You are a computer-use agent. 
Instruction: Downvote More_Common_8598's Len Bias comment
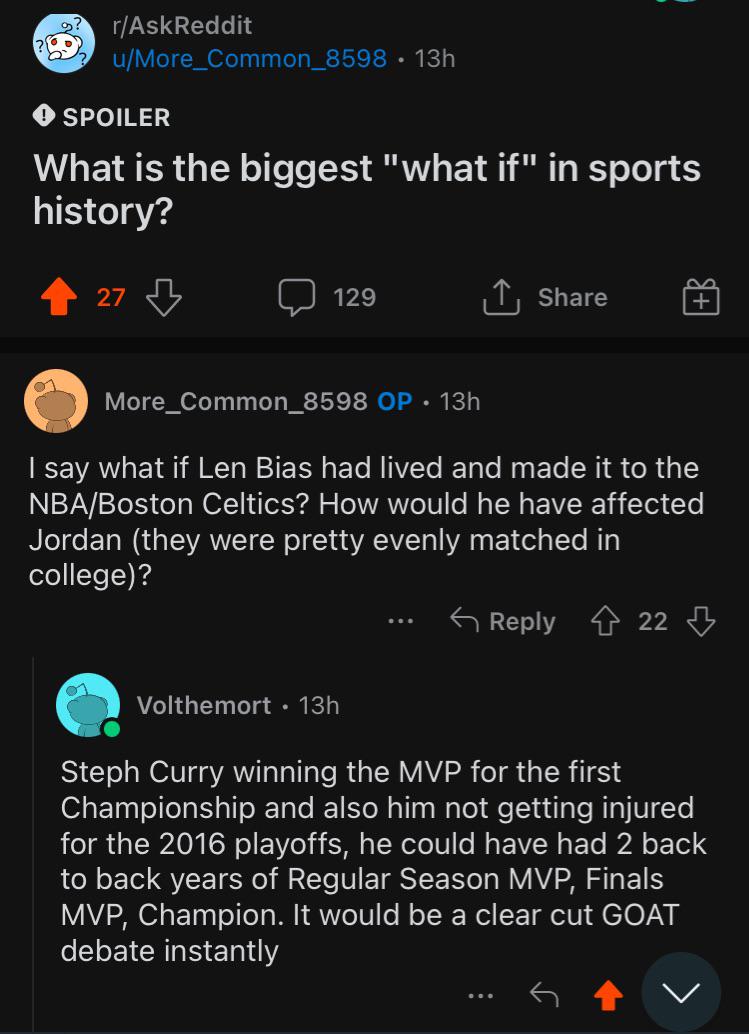(x=701, y=621)
